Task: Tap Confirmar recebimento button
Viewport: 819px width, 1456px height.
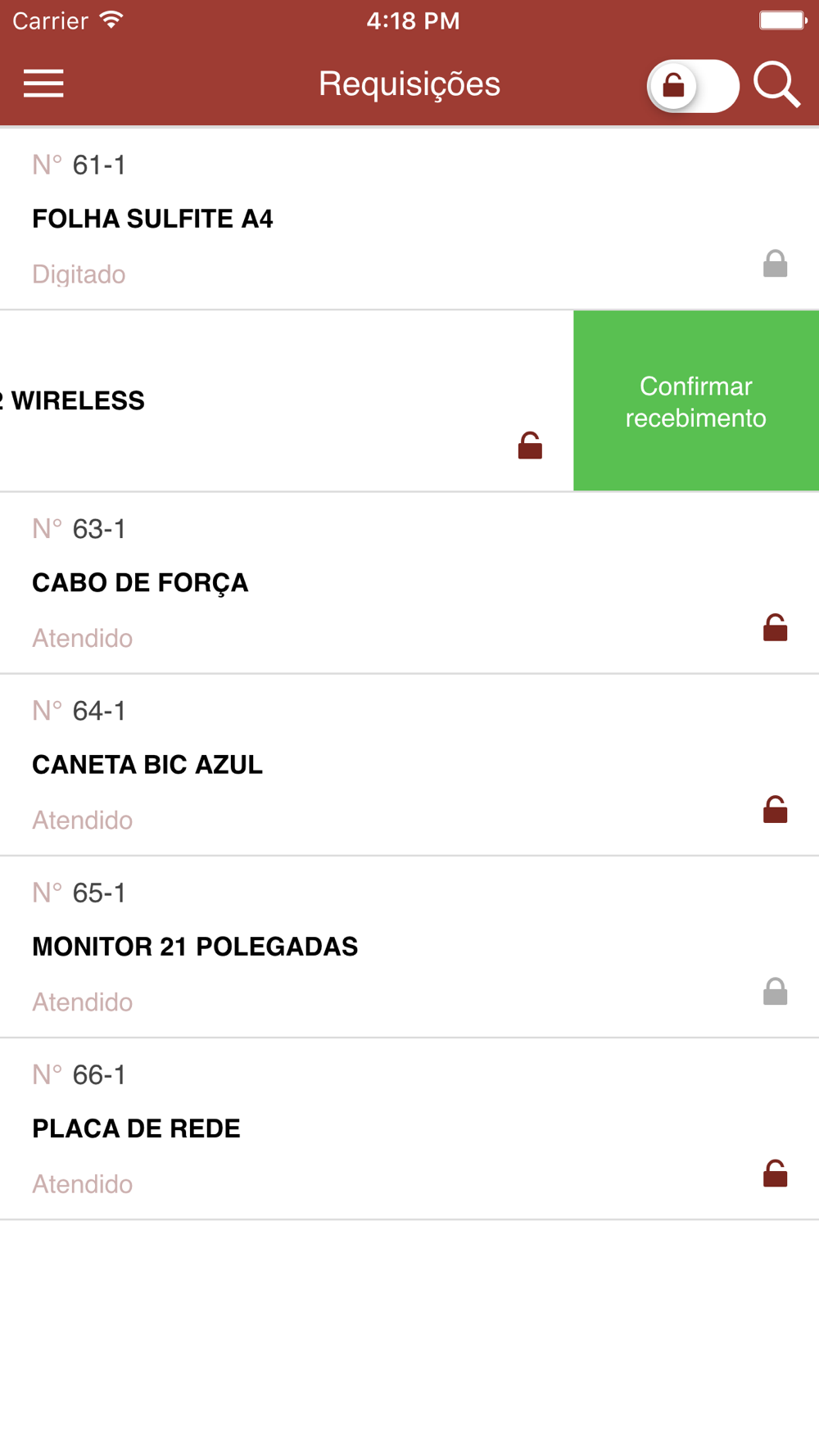Action: pos(696,400)
